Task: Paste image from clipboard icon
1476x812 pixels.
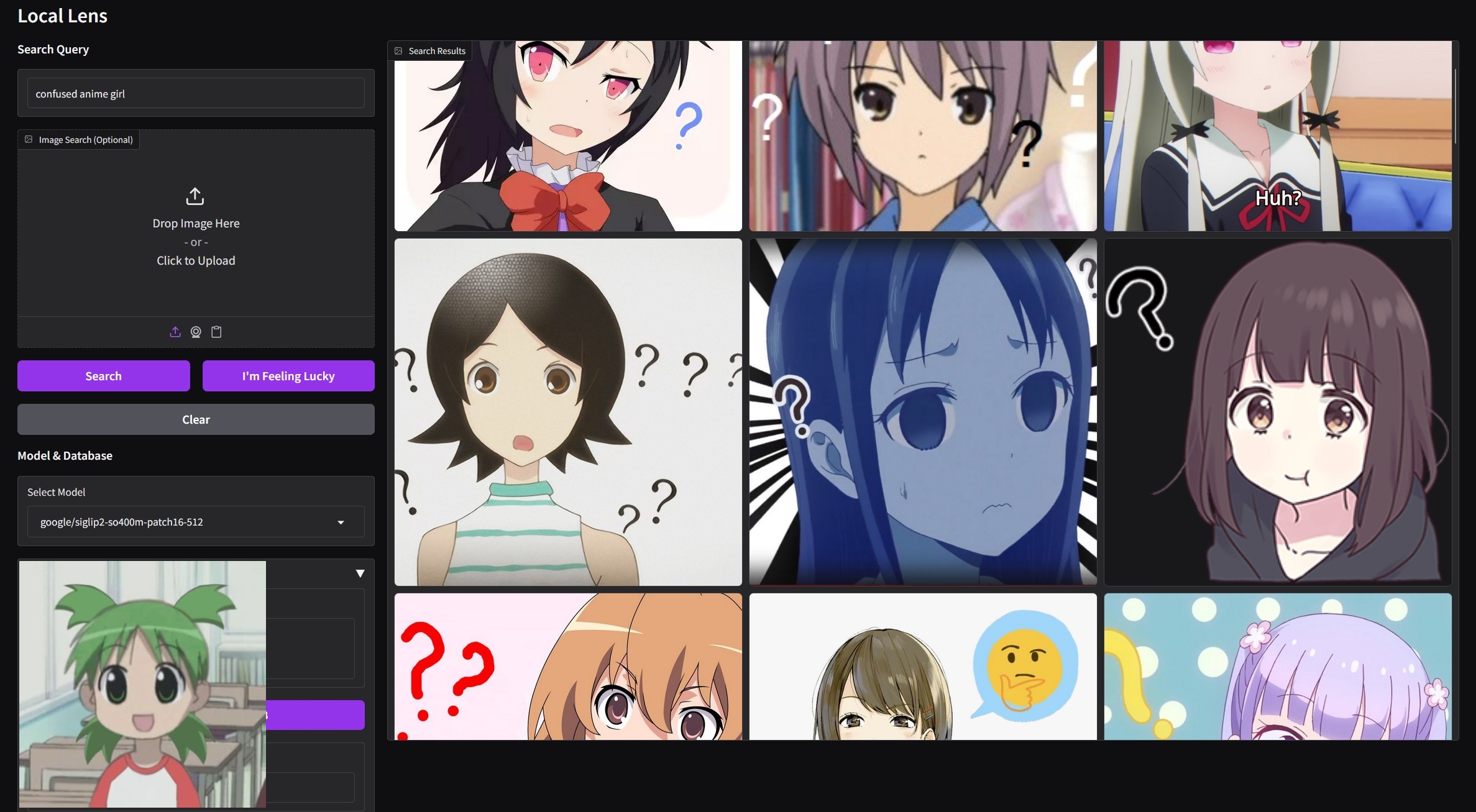Action: (216, 332)
